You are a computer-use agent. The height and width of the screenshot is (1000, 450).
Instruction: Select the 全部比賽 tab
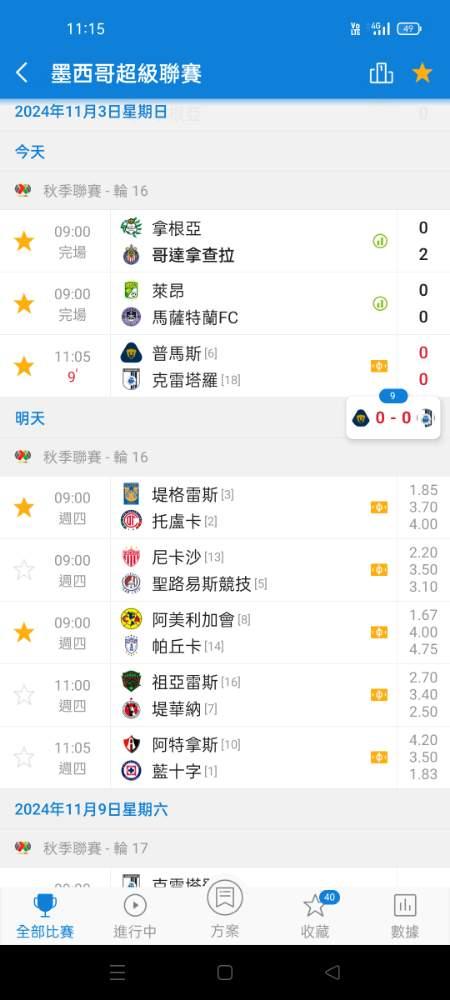pyautogui.click(x=45, y=916)
